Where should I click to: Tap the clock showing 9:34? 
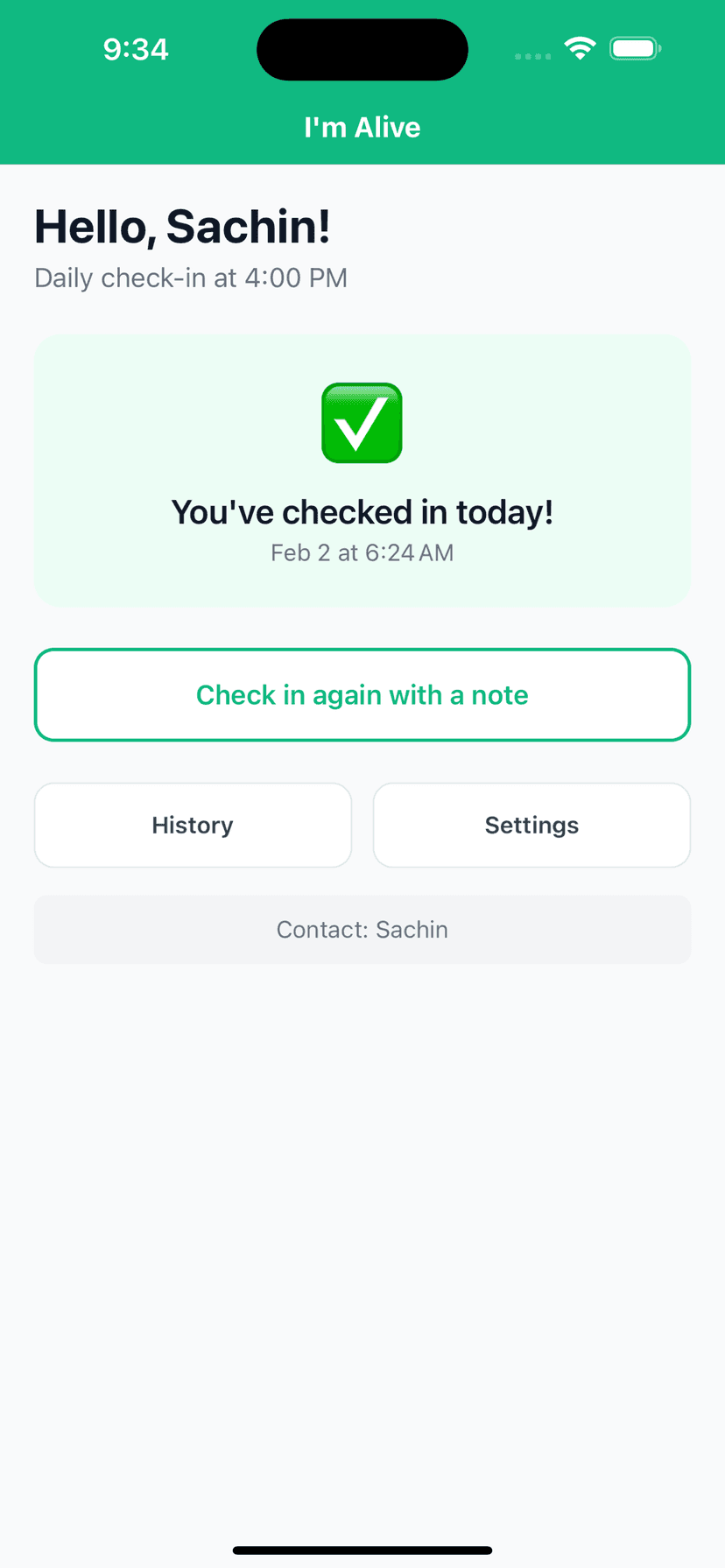(136, 49)
